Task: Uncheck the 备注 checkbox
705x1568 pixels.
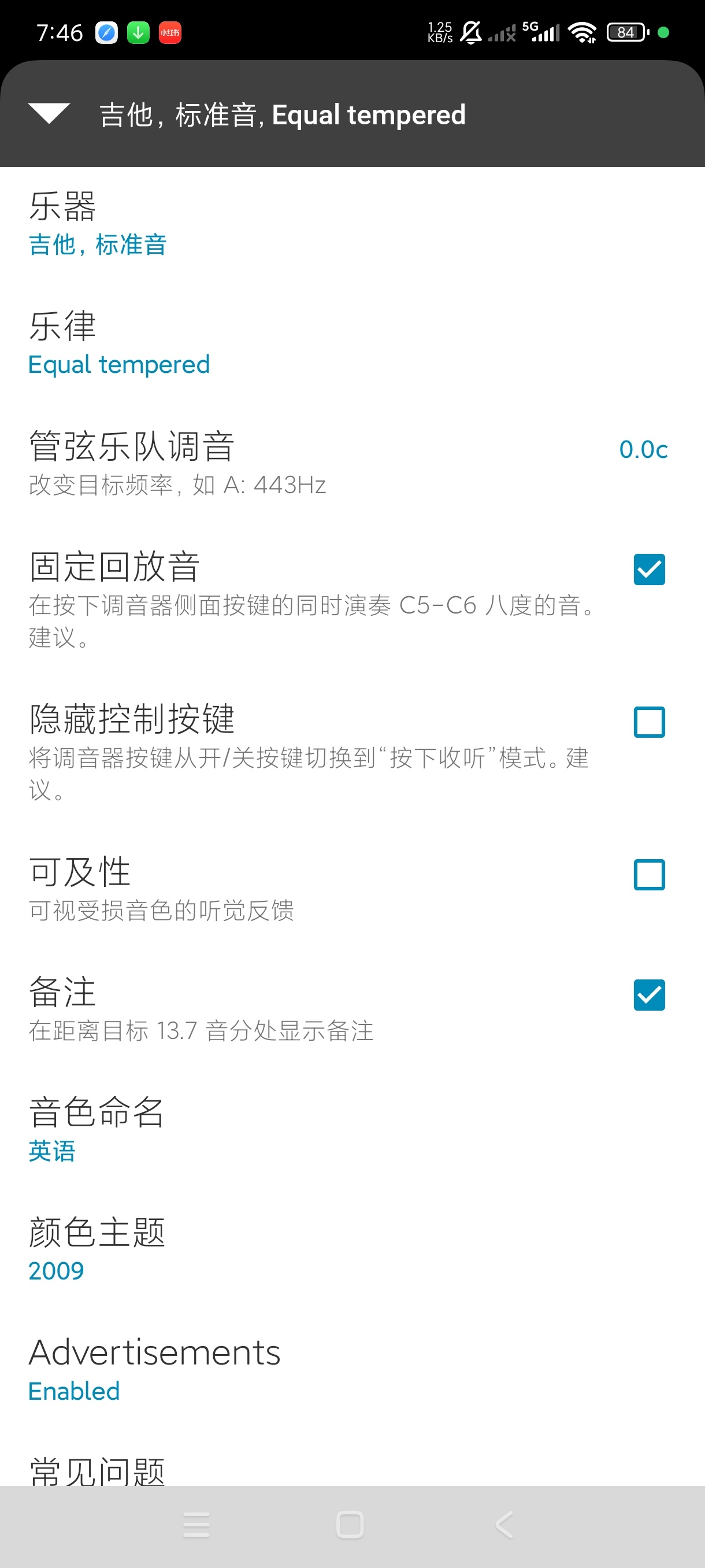Action: click(x=649, y=994)
